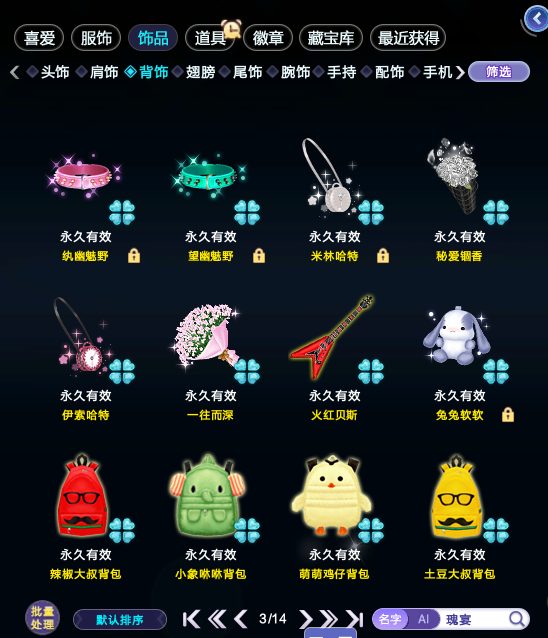Viewport: 548px width, 638px height.
Task: Go to the next page
Action: 305,619
